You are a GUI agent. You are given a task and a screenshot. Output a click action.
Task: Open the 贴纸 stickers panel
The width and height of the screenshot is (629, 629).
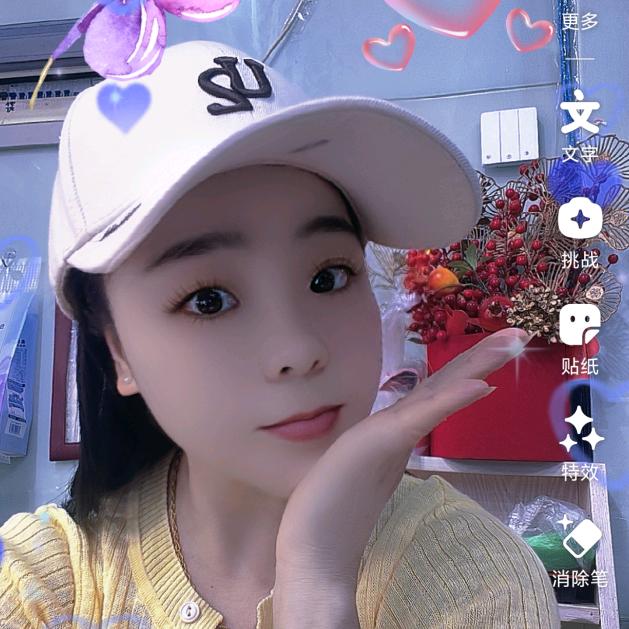tap(580, 339)
